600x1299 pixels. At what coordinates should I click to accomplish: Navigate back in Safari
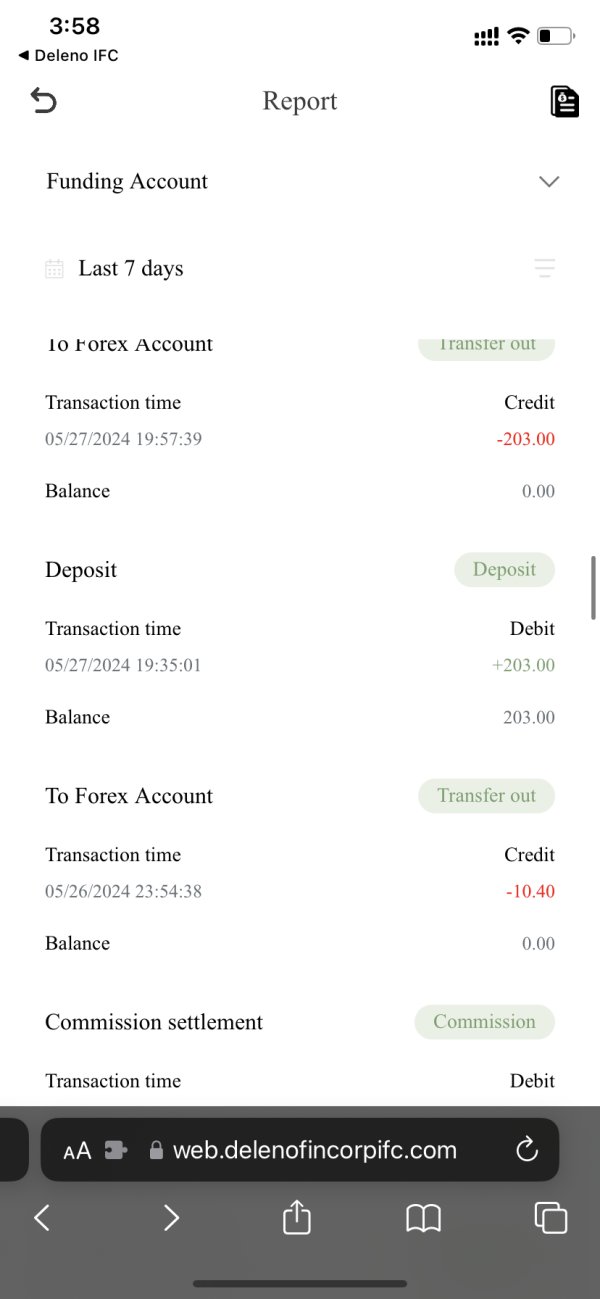42,1217
